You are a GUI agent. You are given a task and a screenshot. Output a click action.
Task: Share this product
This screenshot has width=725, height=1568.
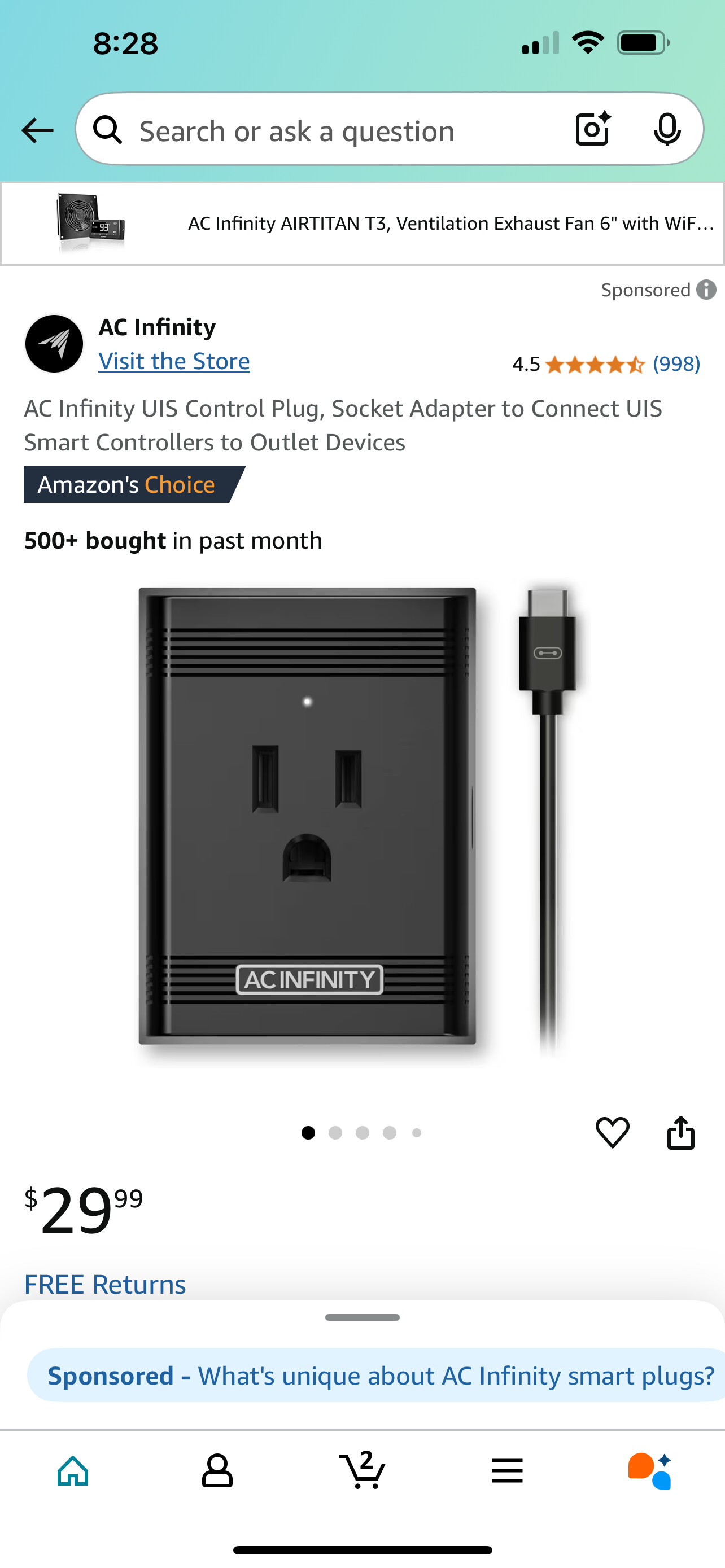tap(680, 1133)
